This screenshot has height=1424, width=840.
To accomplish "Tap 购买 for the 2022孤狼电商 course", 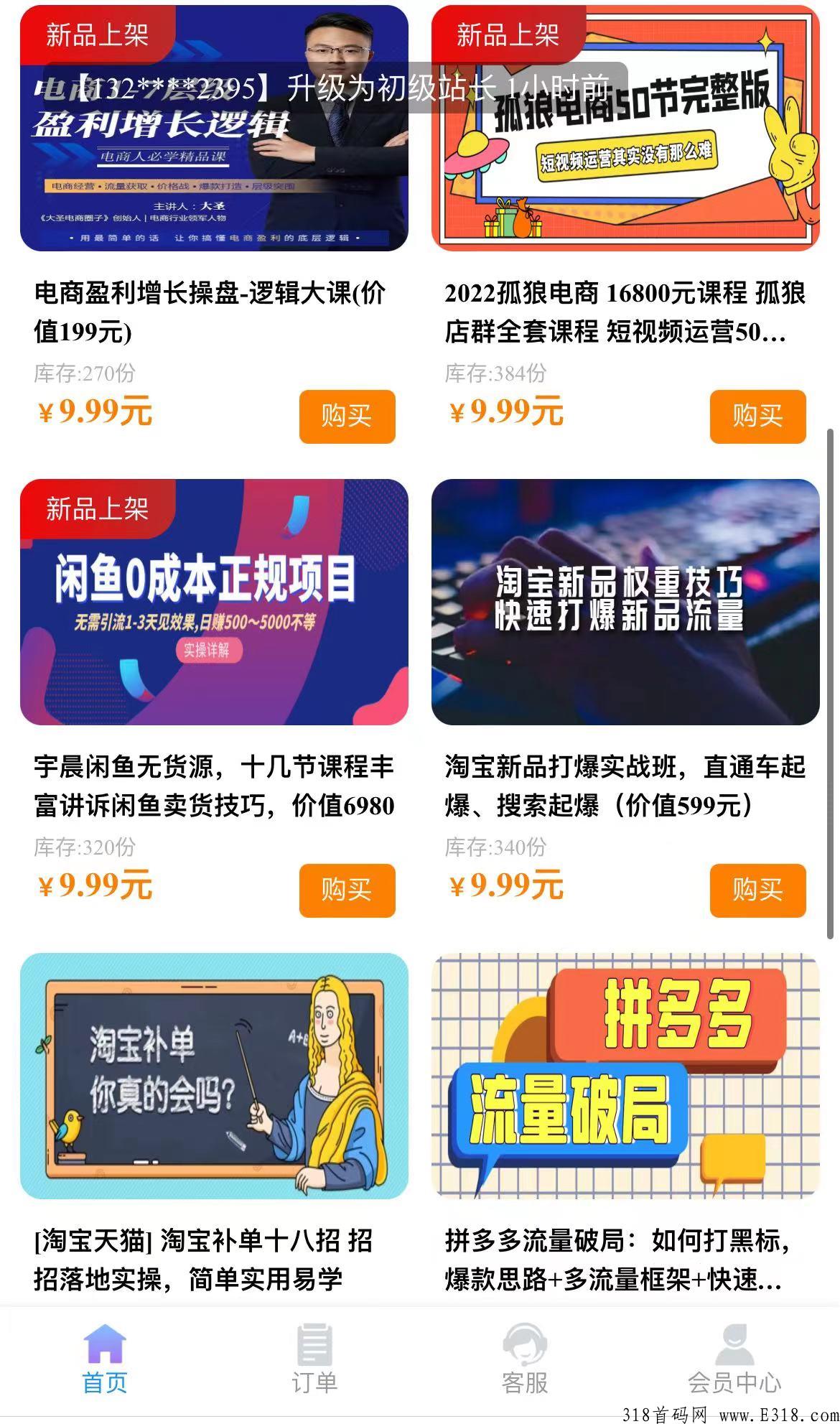I will pyautogui.click(x=759, y=417).
